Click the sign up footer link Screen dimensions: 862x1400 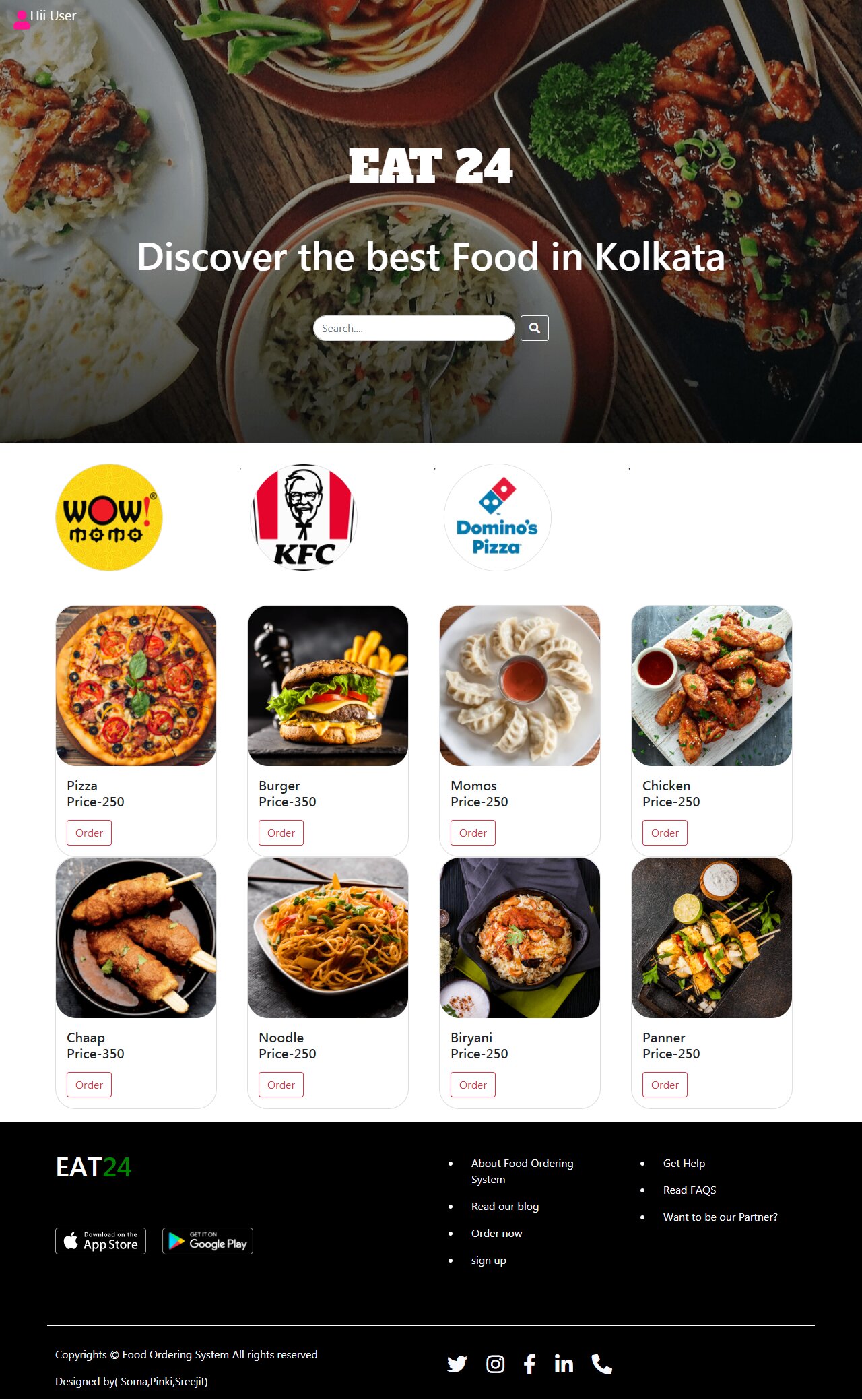point(488,1260)
